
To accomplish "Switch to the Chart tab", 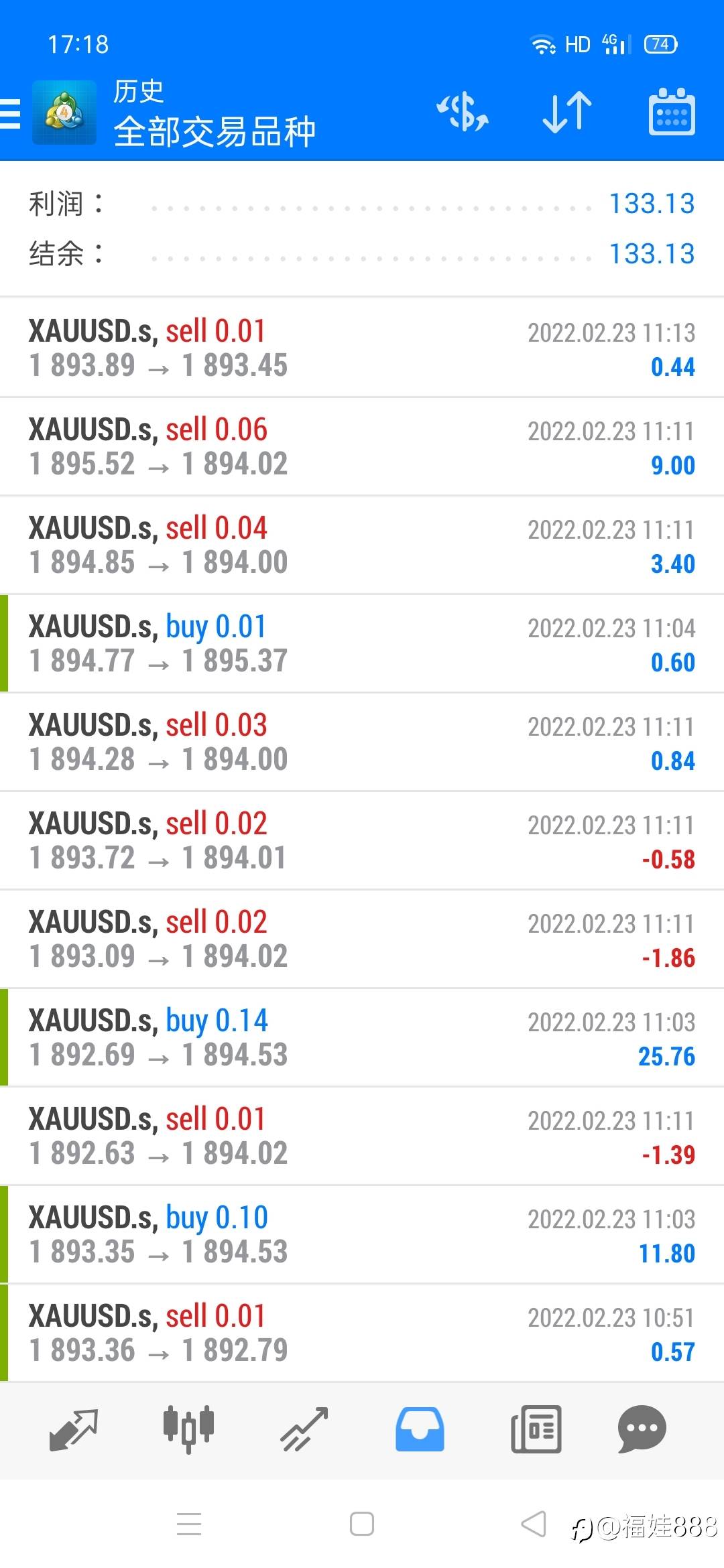I will (x=188, y=1429).
